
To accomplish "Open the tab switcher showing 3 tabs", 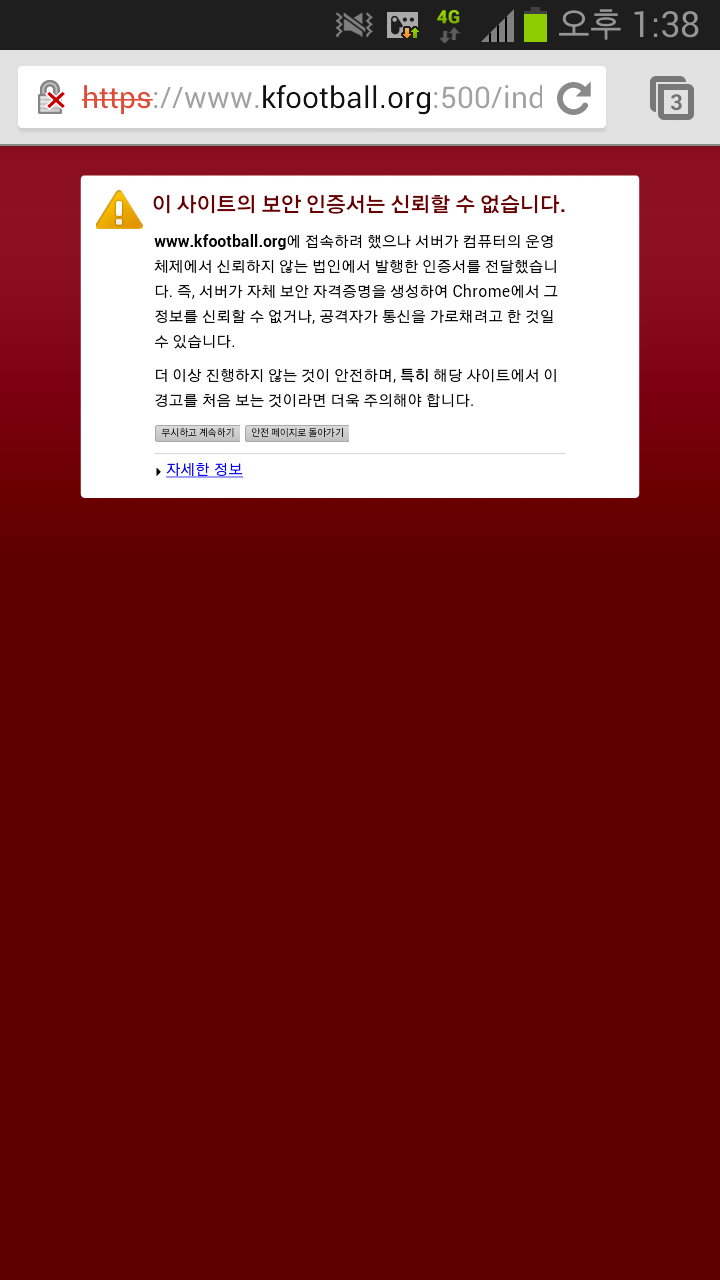I will (672, 98).
